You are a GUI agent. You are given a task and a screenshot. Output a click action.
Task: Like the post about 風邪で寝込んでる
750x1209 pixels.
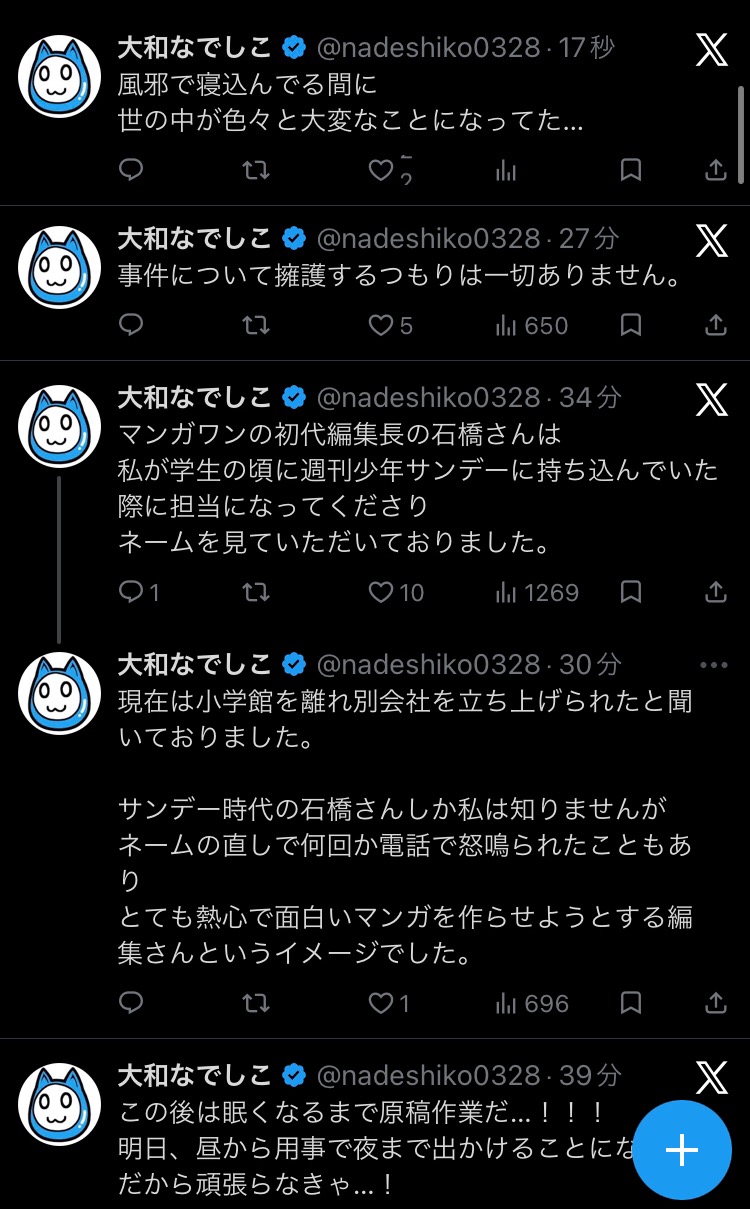381,170
